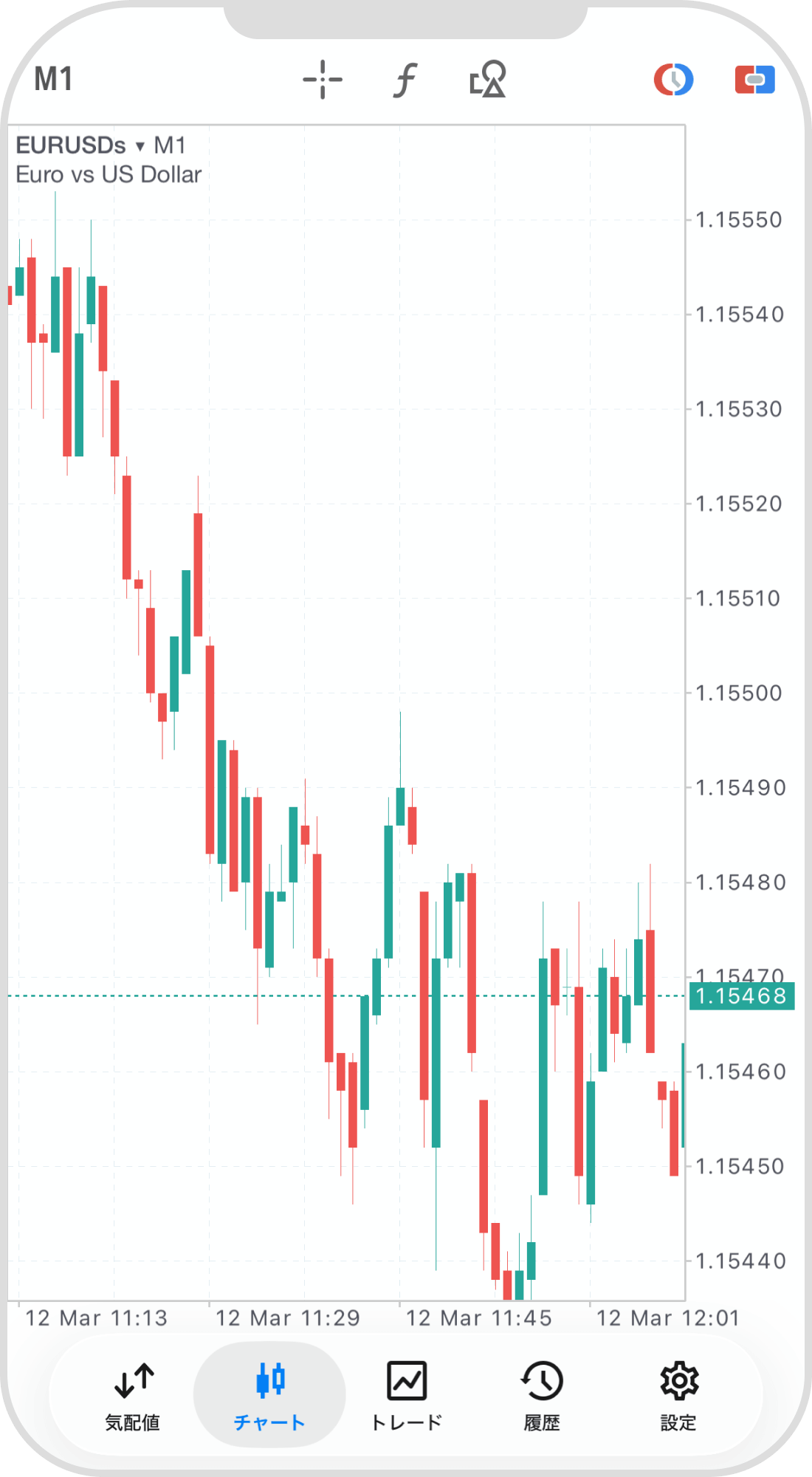The image size is (812, 1477).
Task: Open the drawing objects menu
Action: (488, 80)
